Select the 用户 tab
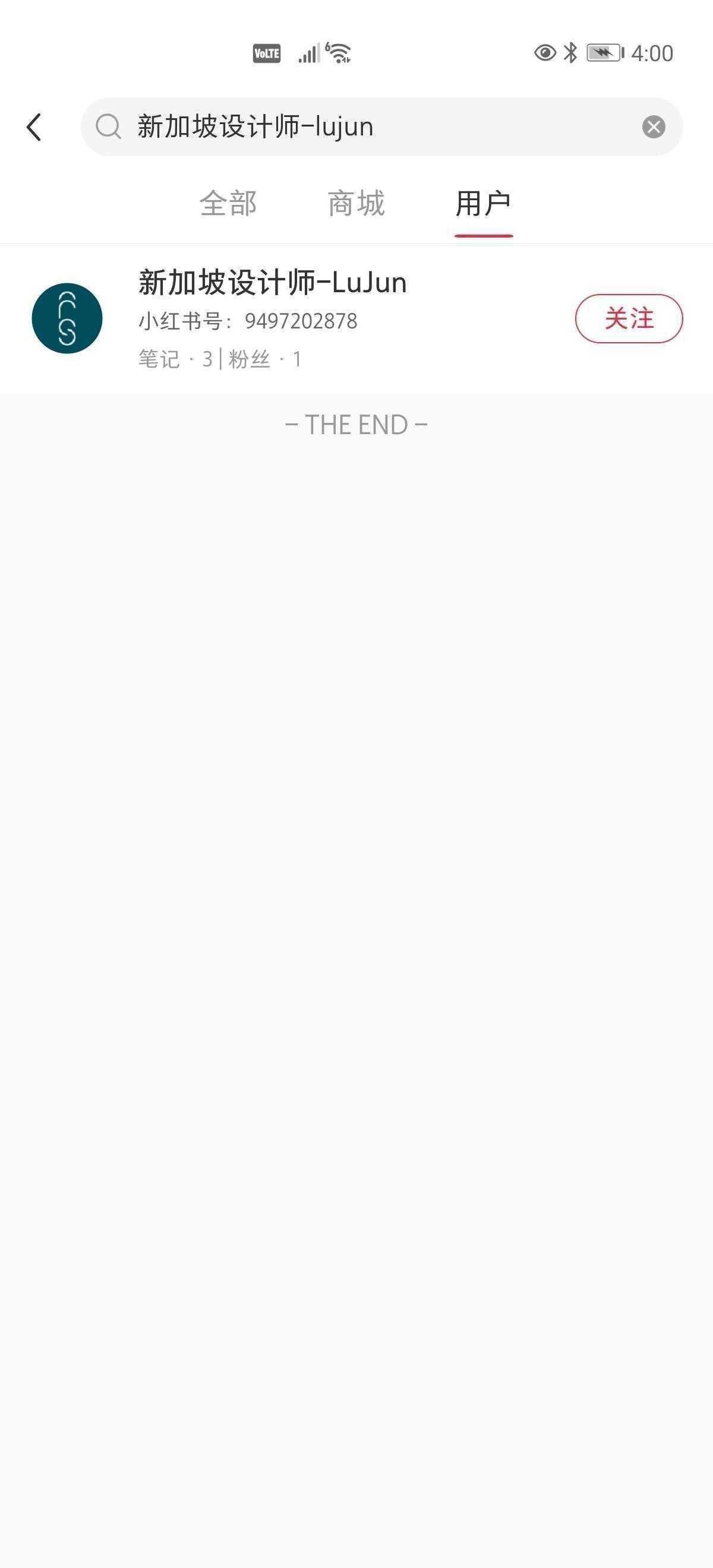The width and height of the screenshot is (713, 1568). (484, 203)
